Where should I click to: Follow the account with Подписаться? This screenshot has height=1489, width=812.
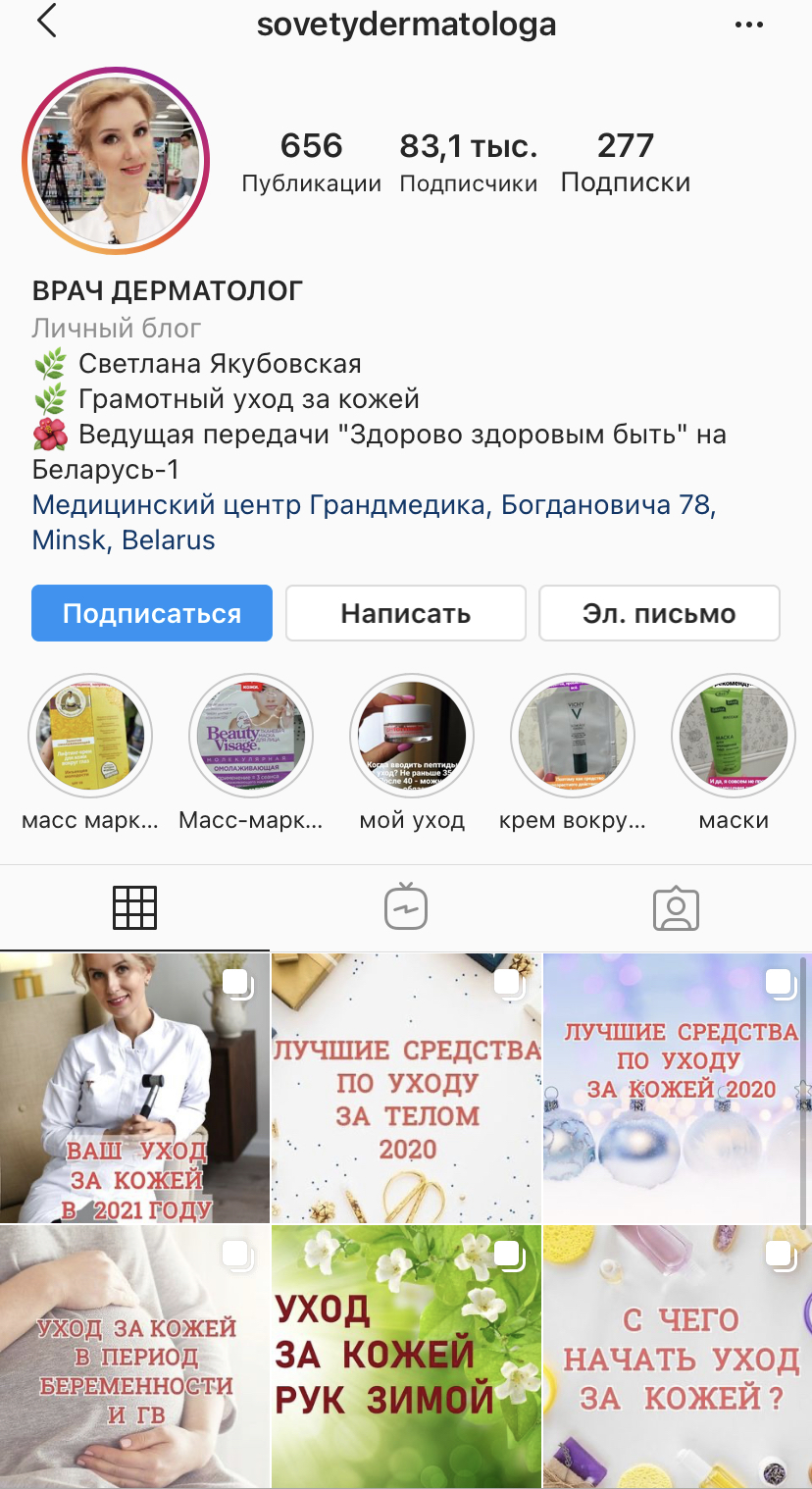[x=152, y=613]
